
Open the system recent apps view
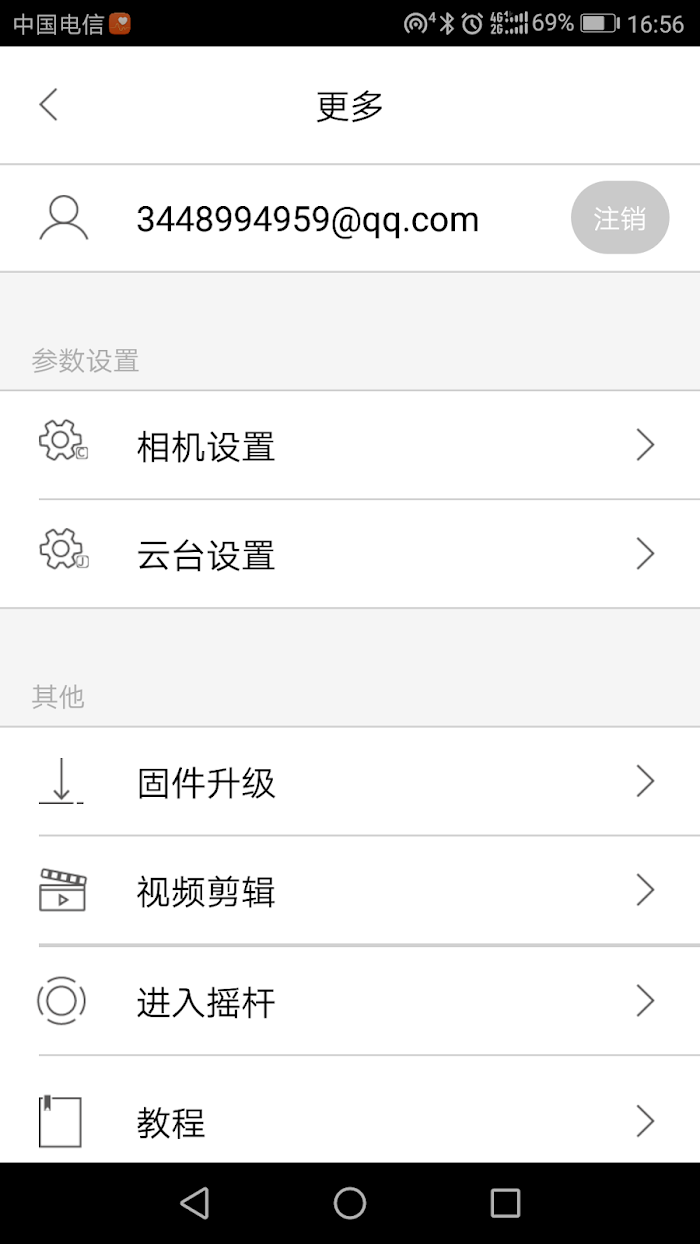point(505,1203)
